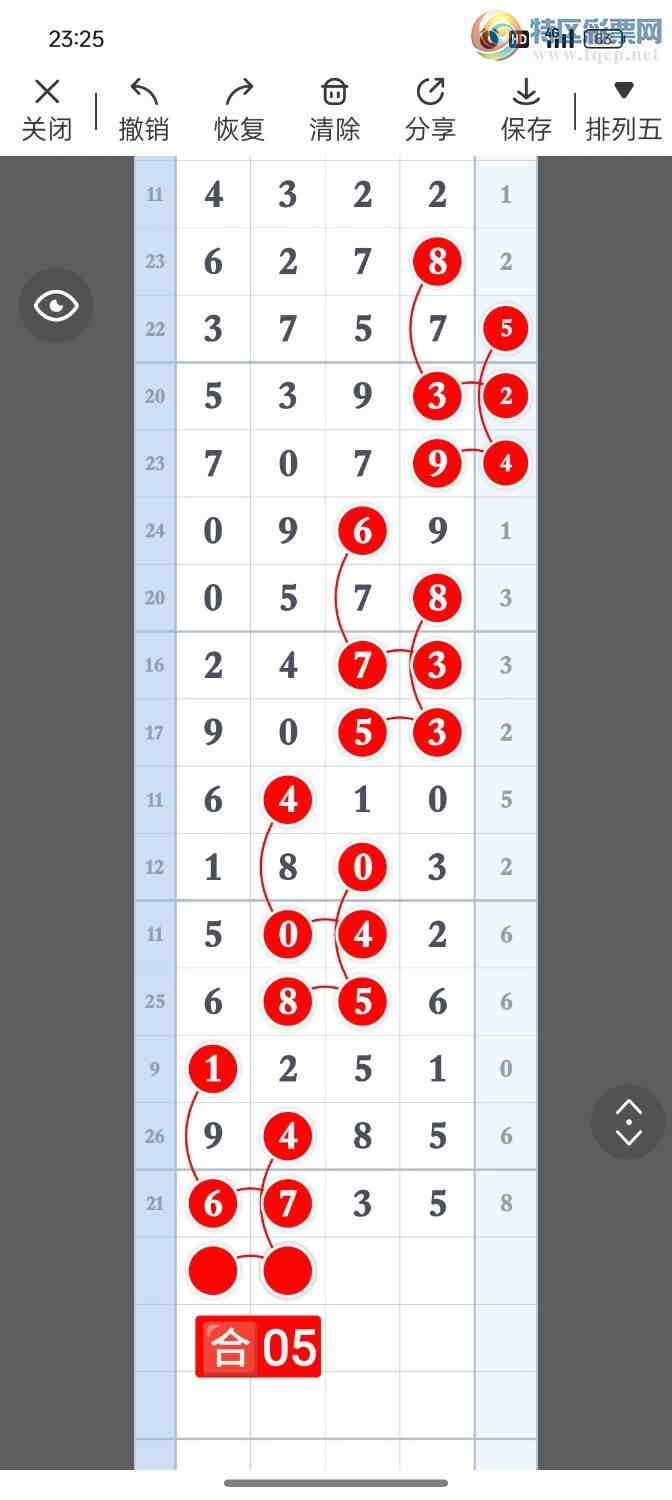Undo the last mark (撤销)
Screen dimensions: 672x1500
click(144, 110)
